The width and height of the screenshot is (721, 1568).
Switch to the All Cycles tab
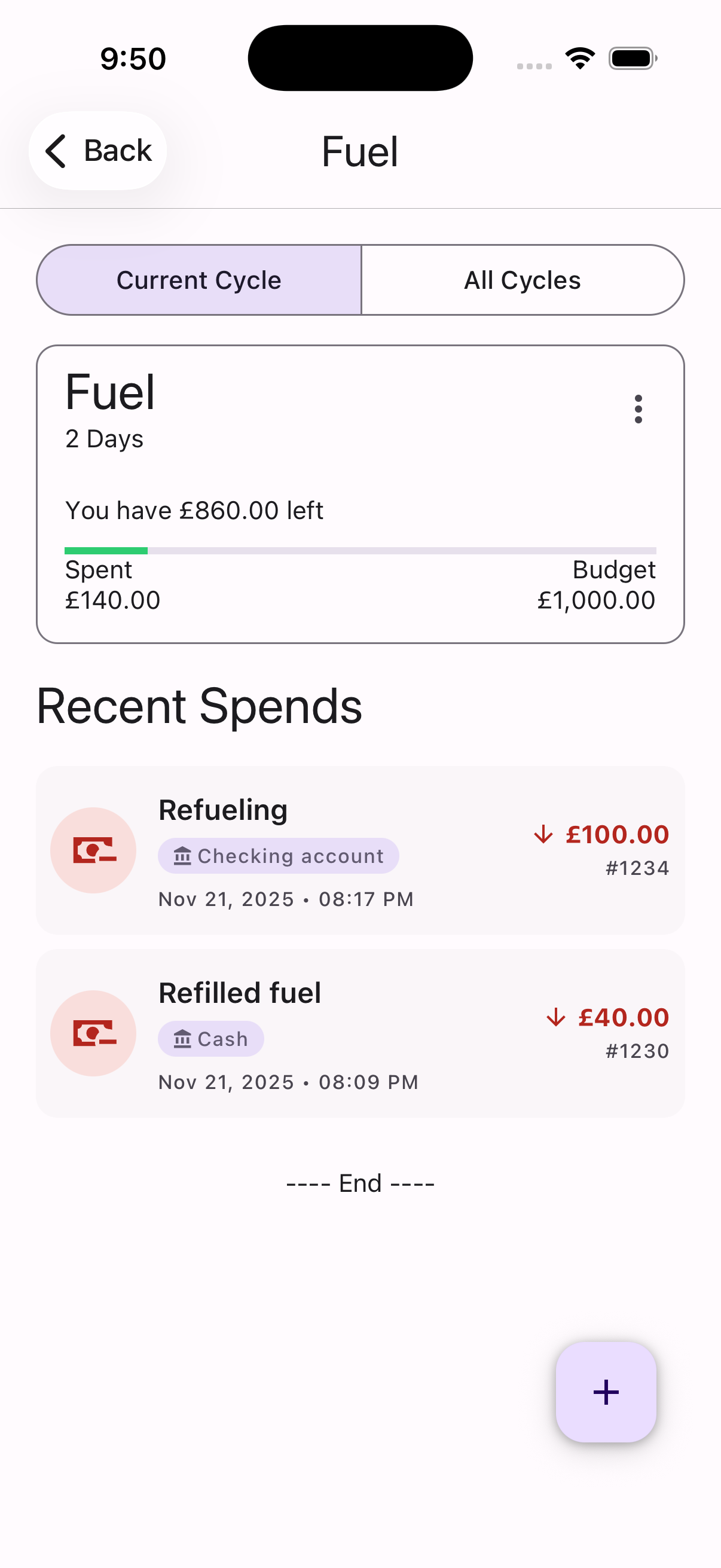pos(521,279)
